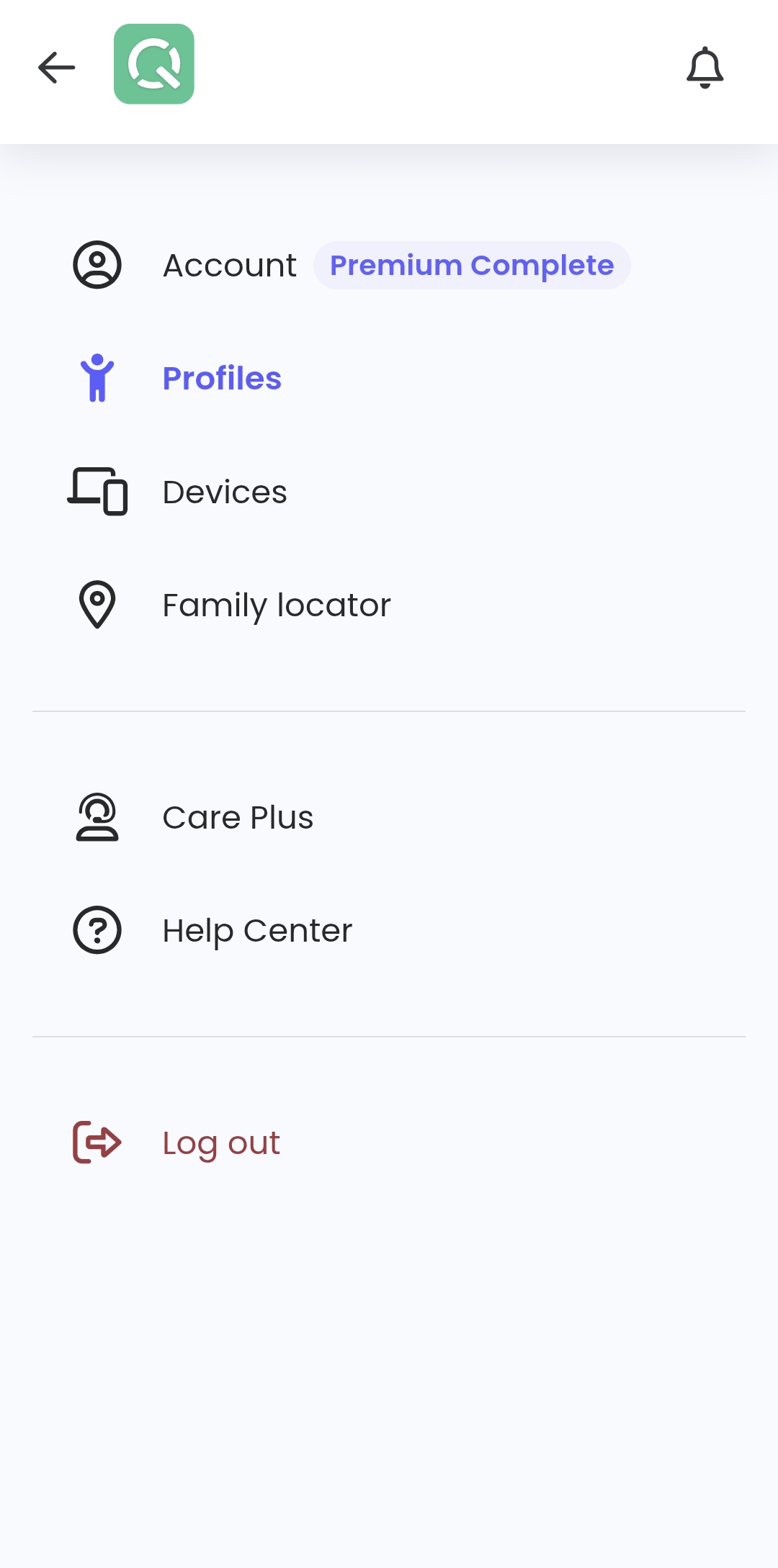
Task: Open the Devices section
Action: 224,492
